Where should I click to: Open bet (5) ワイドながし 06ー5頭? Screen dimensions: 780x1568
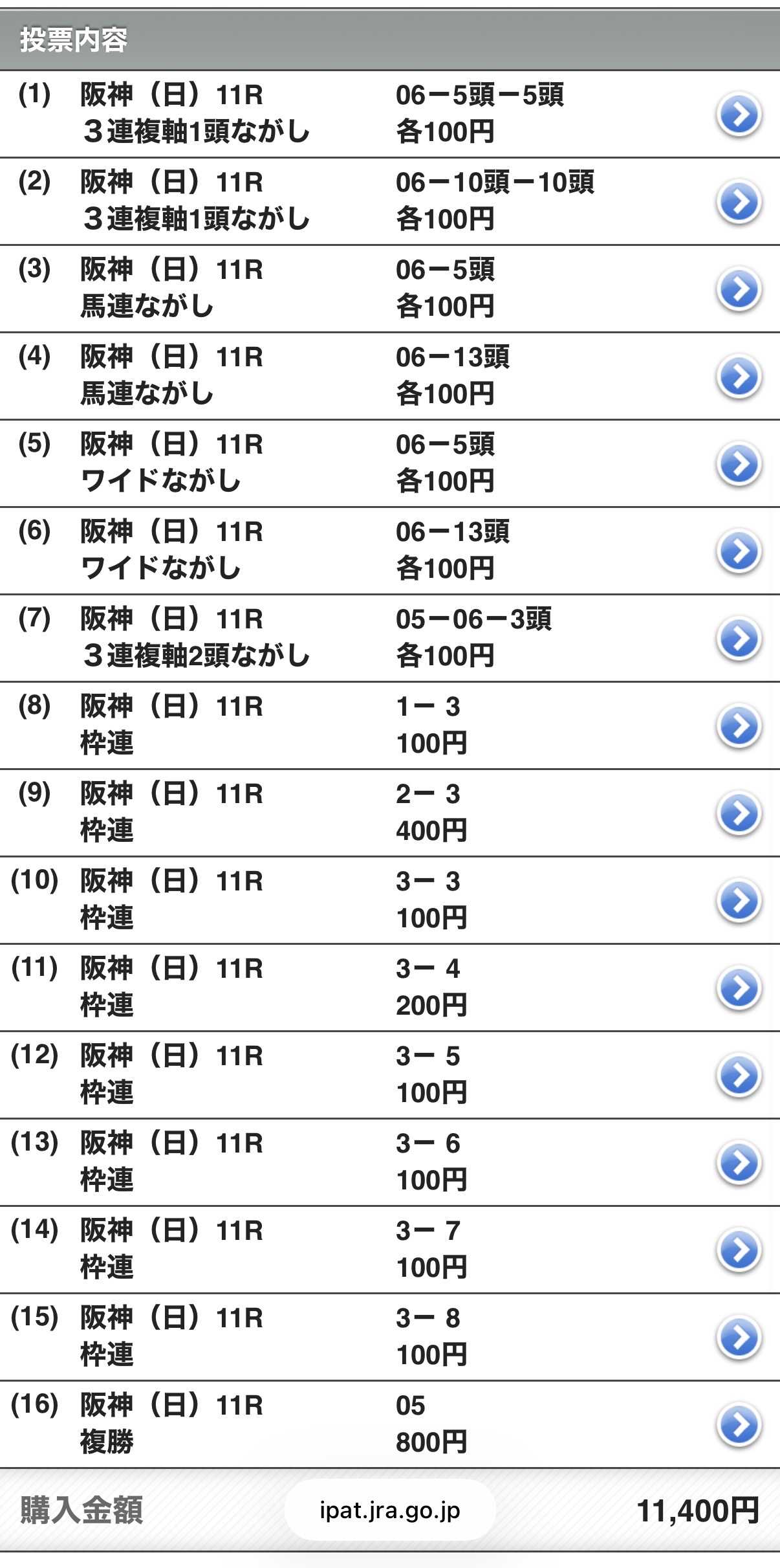point(739,464)
